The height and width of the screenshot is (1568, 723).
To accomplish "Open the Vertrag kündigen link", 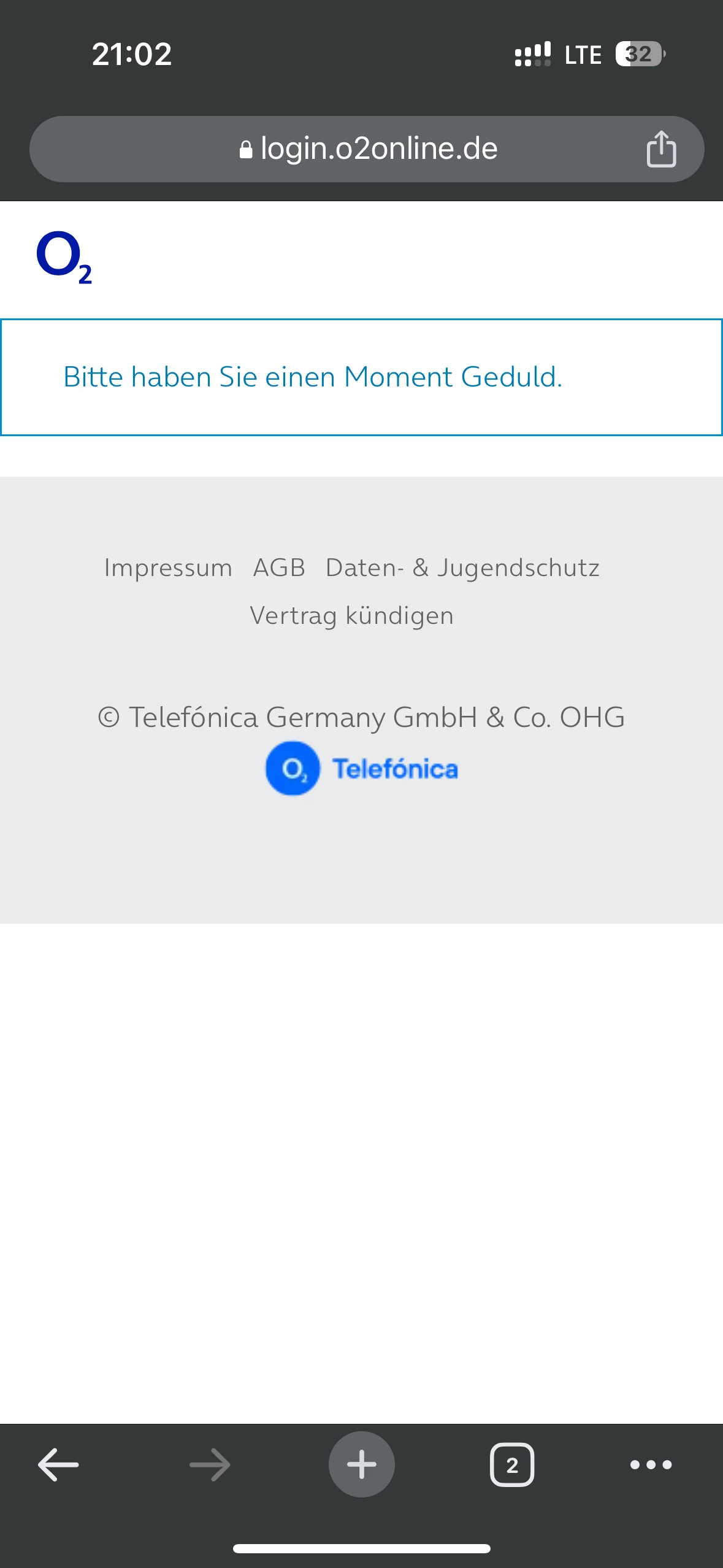I will coord(352,615).
